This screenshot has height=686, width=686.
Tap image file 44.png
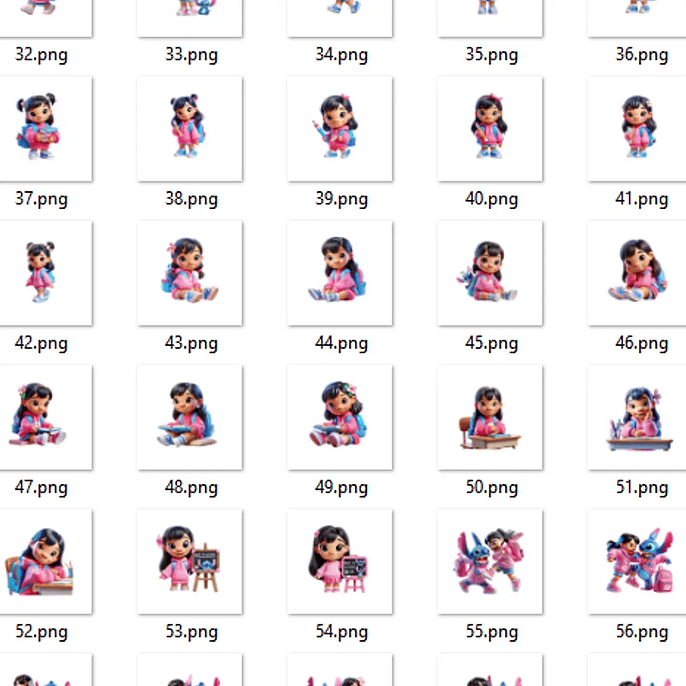coord(340,273)
